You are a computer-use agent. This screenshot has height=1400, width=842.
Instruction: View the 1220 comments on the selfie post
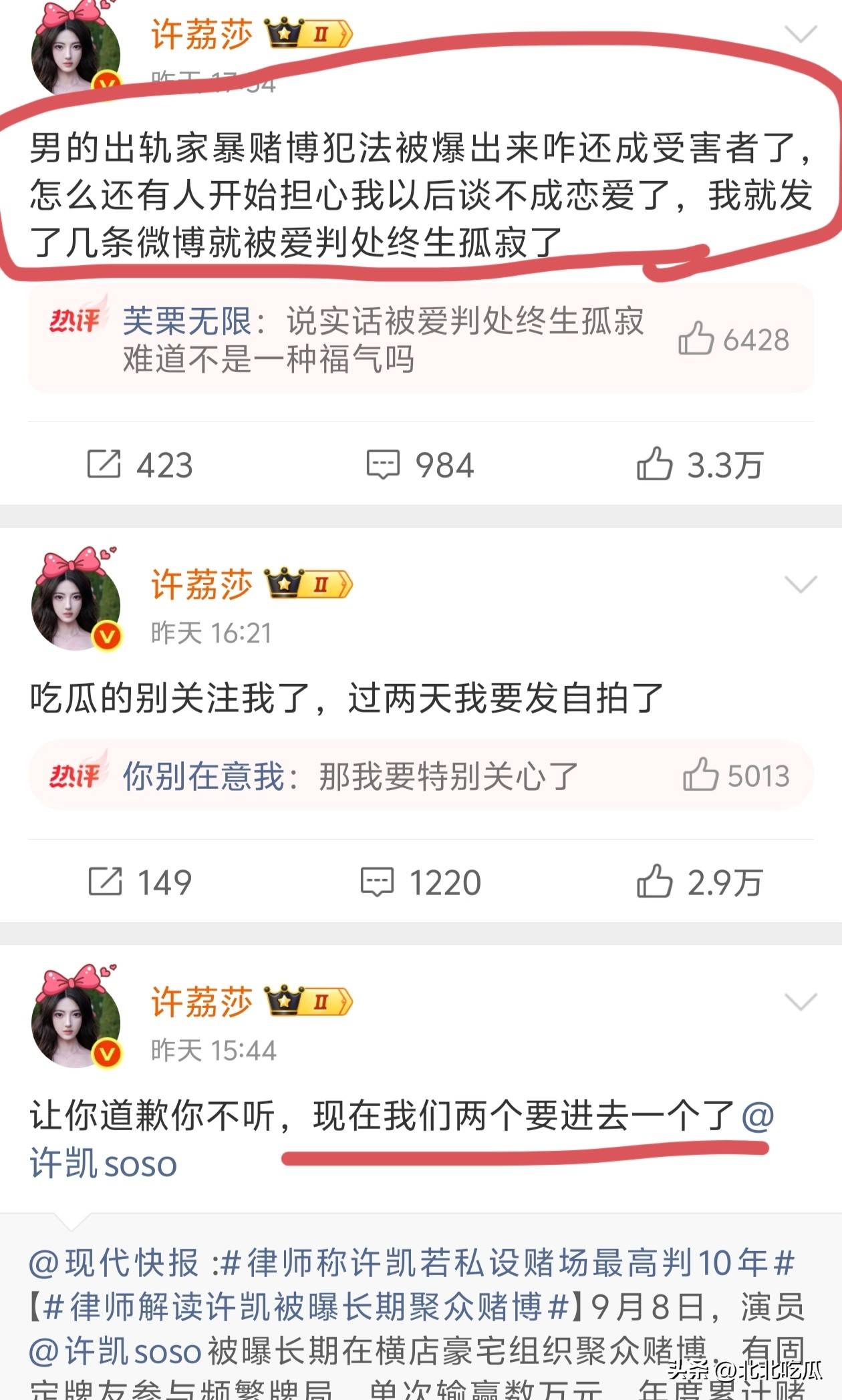tap(420, 882)
